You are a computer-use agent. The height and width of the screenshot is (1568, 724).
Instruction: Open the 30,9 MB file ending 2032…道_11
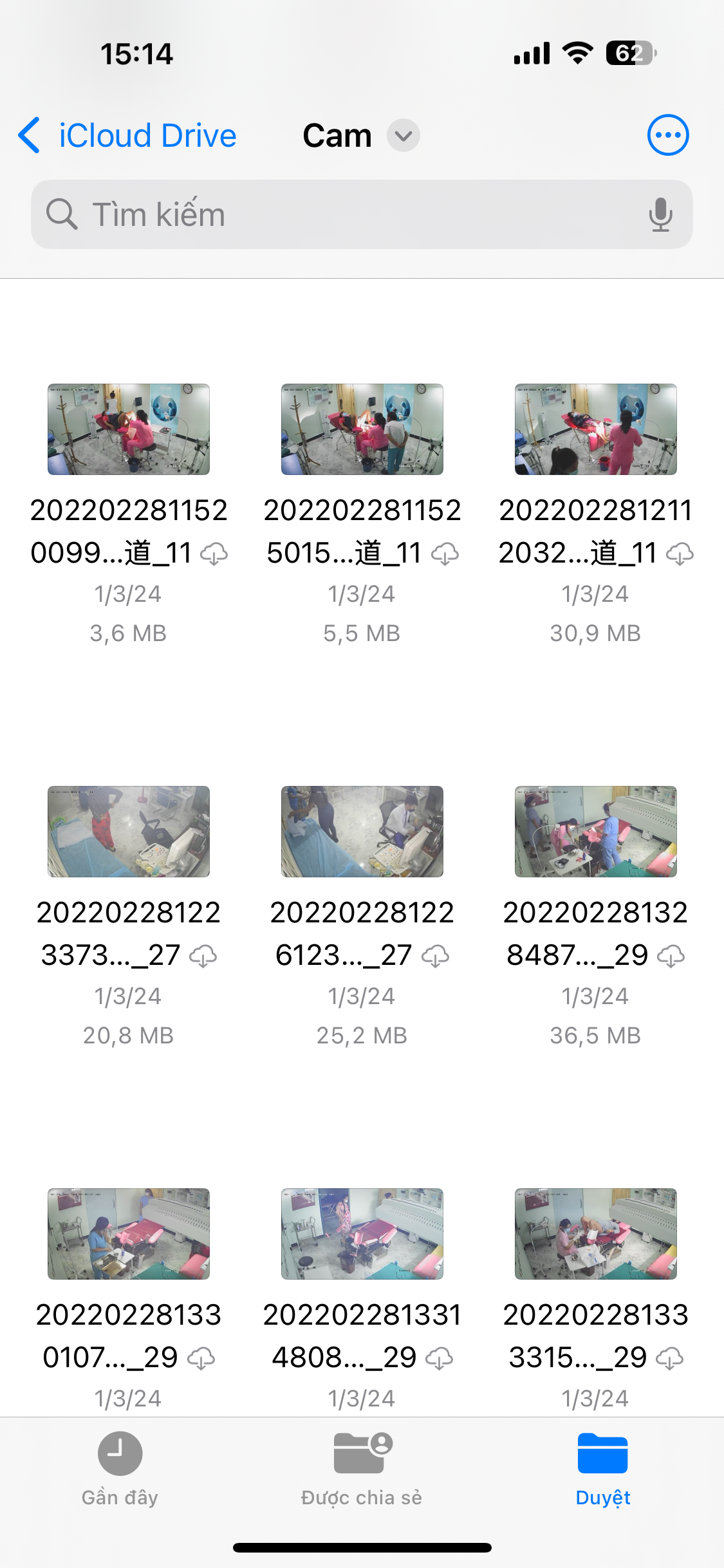coord(595,430)
